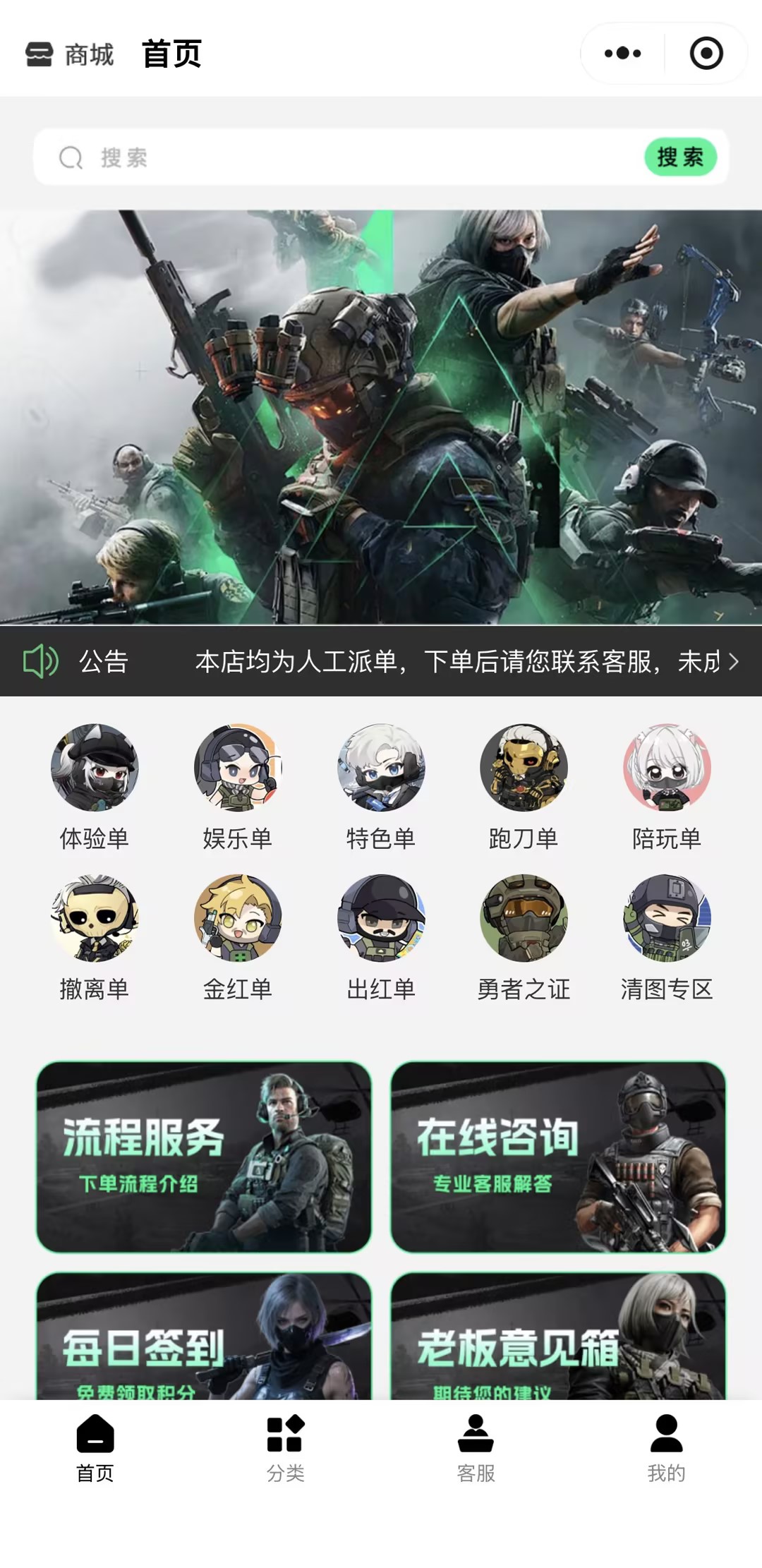Open the 娱乐单 category
This screenshot has height=1568, width=762.
(x=238, y=788)
